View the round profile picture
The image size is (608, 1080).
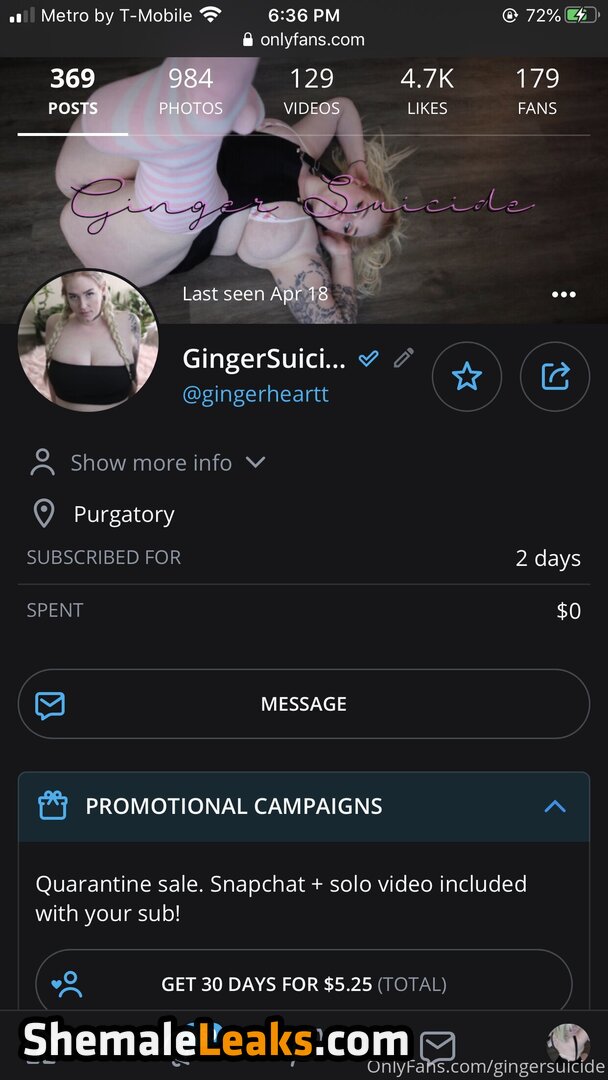[x=89, y=341]
